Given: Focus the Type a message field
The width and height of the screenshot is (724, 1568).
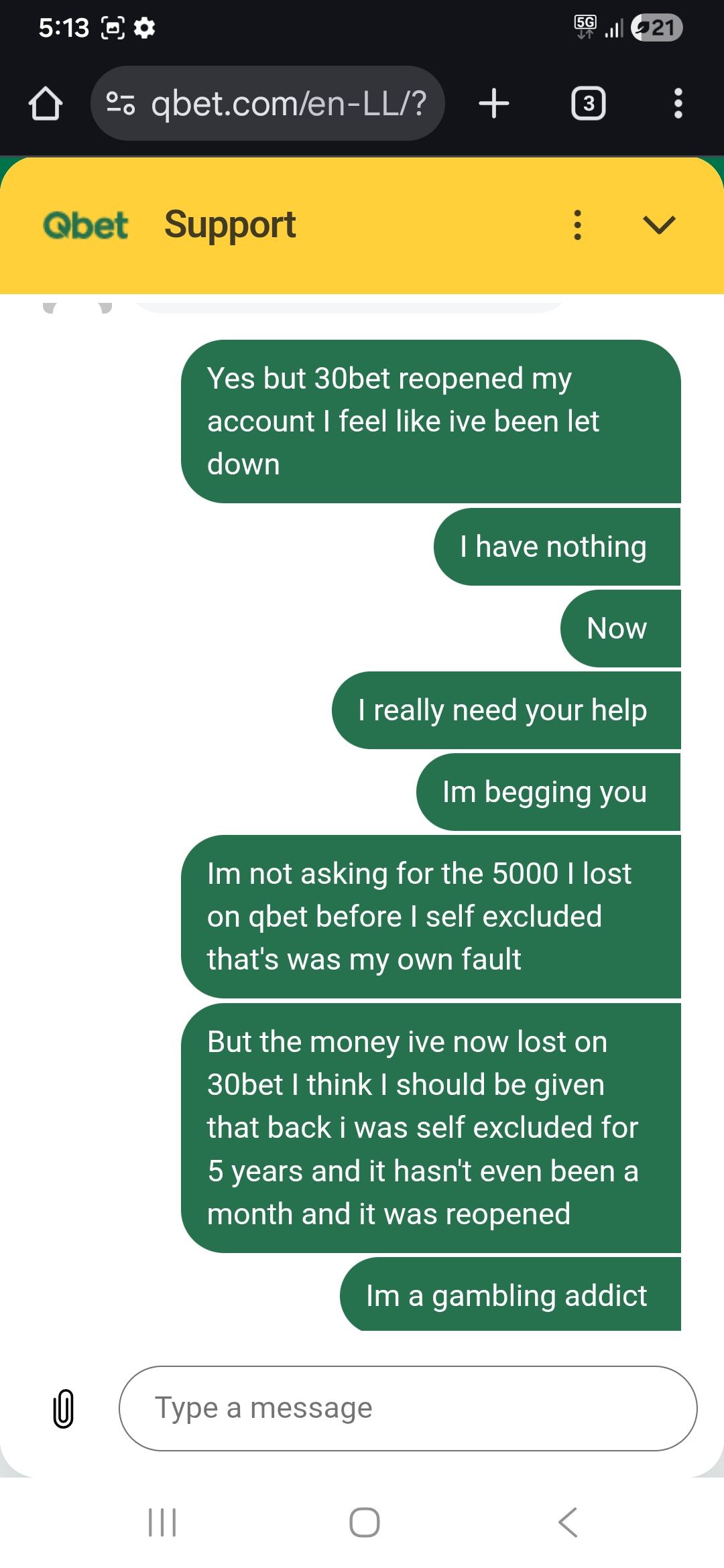Looking at the screenshot, I should point(408,1409).
